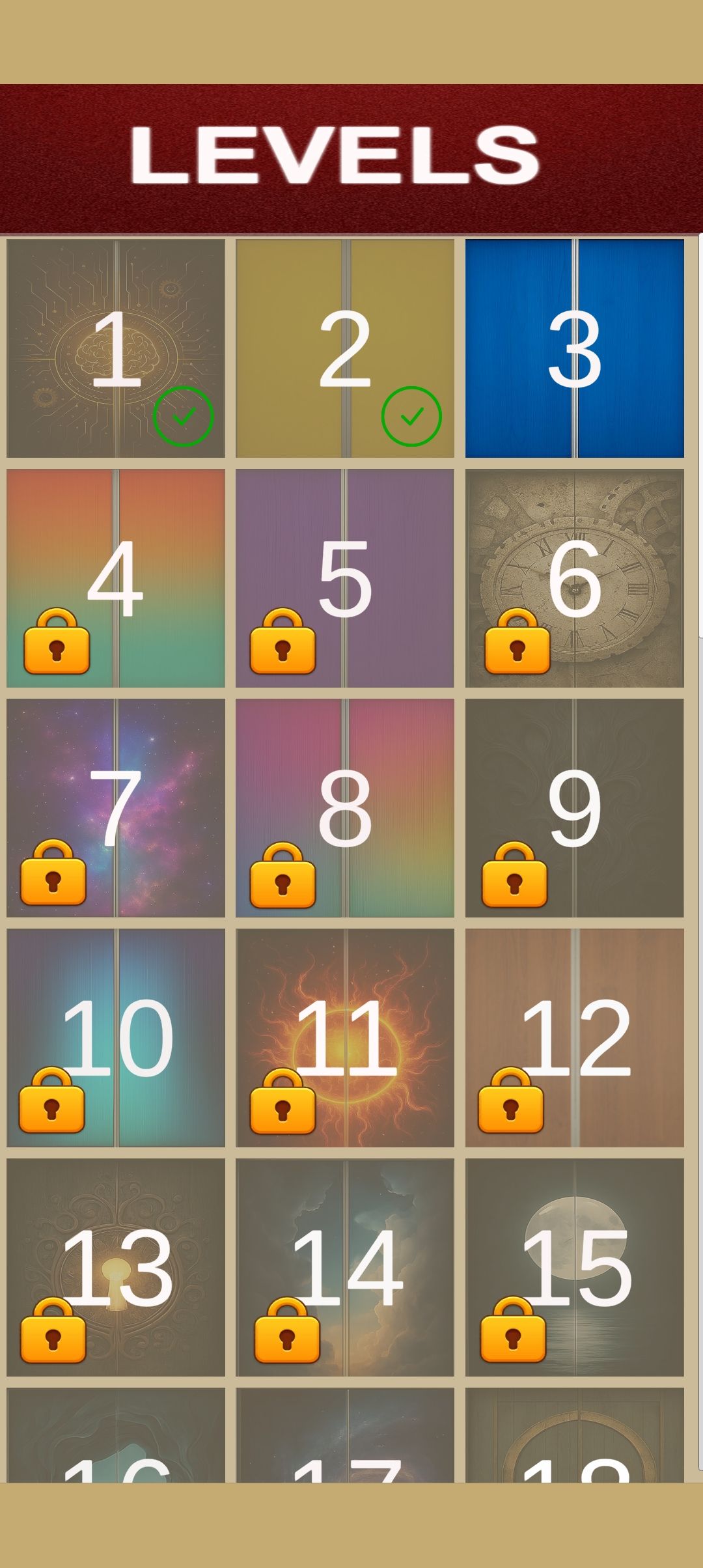Choose locked level 6 clock door
Image resolution: width=703 pixels, height=1568 pixels.
(574, 578)
